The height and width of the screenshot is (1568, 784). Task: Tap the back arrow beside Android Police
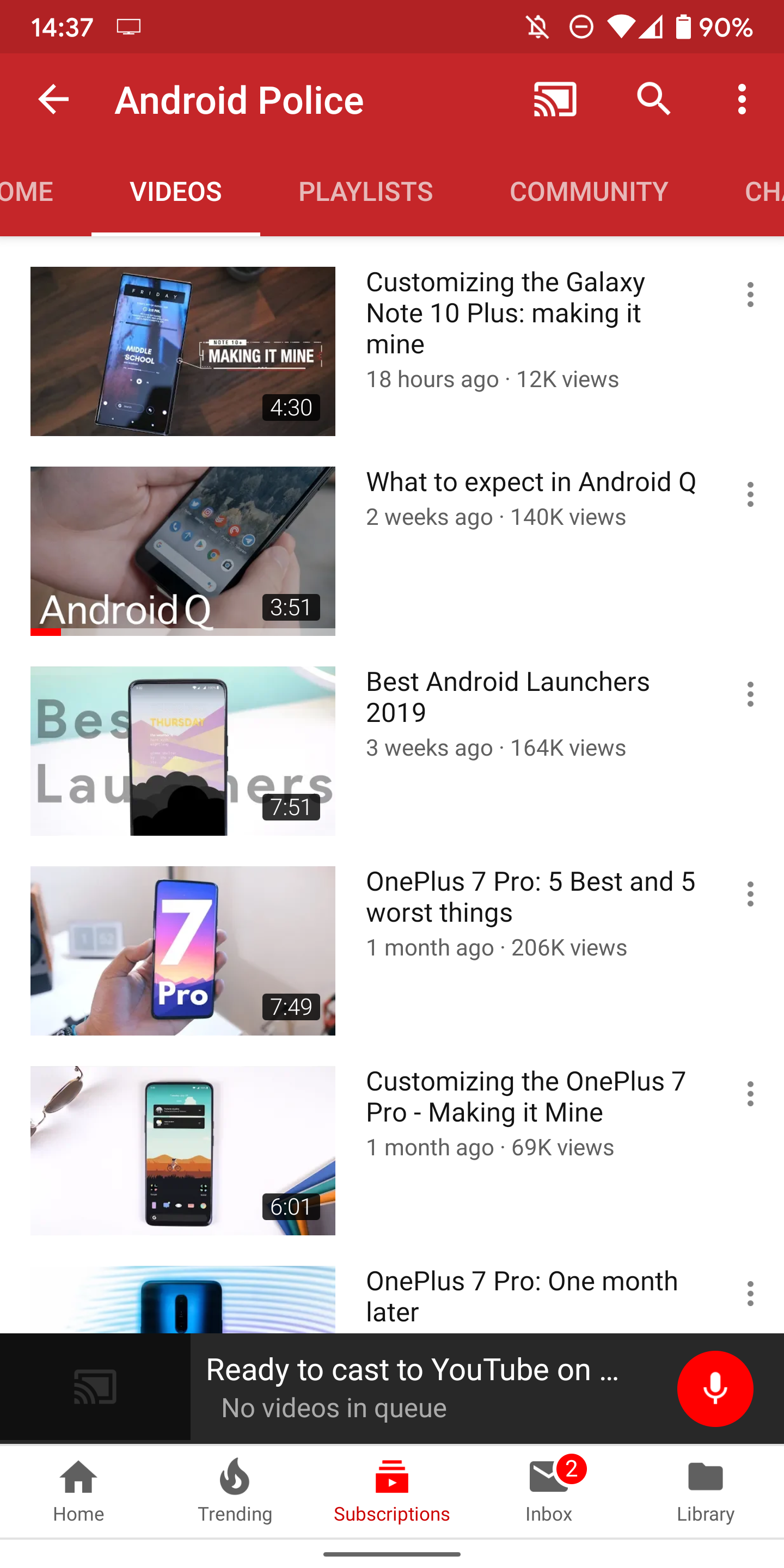coord(53,99)
